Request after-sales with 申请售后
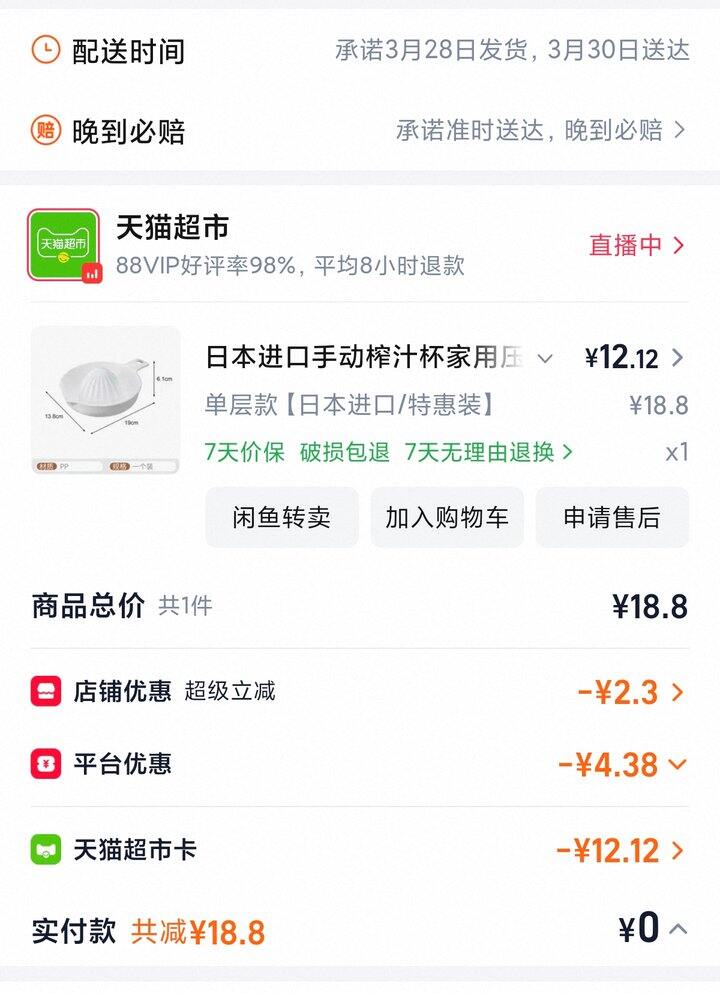Image resolution: width=720 pixels, height=993 pixels. click(612, 517)
